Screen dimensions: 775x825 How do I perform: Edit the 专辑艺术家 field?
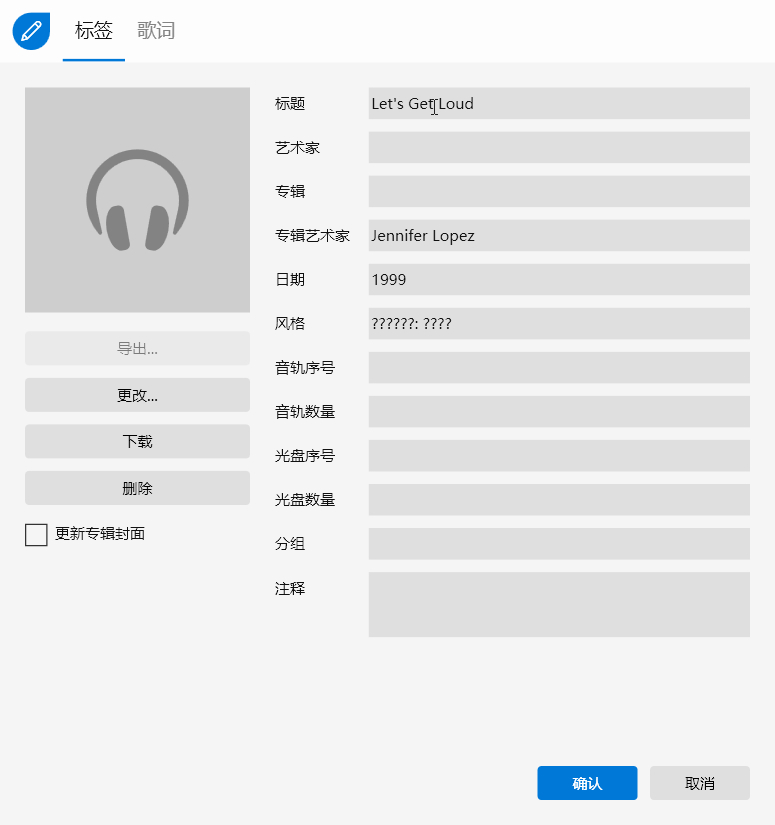[x=559, y=235]
